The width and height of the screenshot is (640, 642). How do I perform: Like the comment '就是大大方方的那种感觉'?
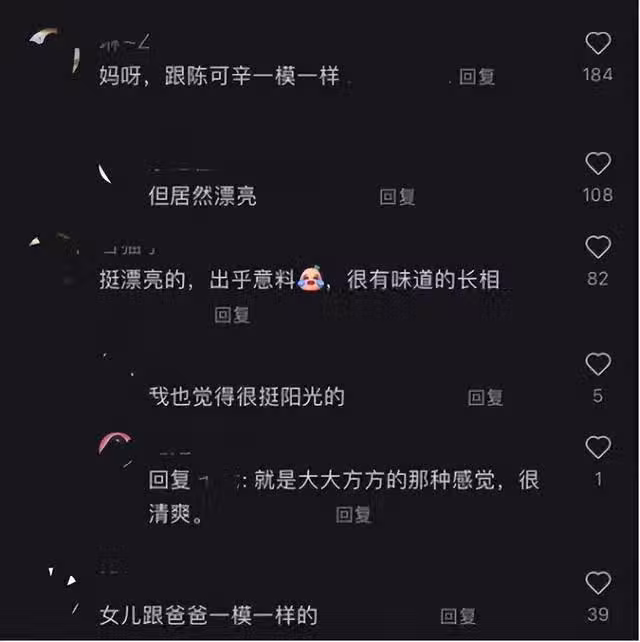[x=598, y=447]
